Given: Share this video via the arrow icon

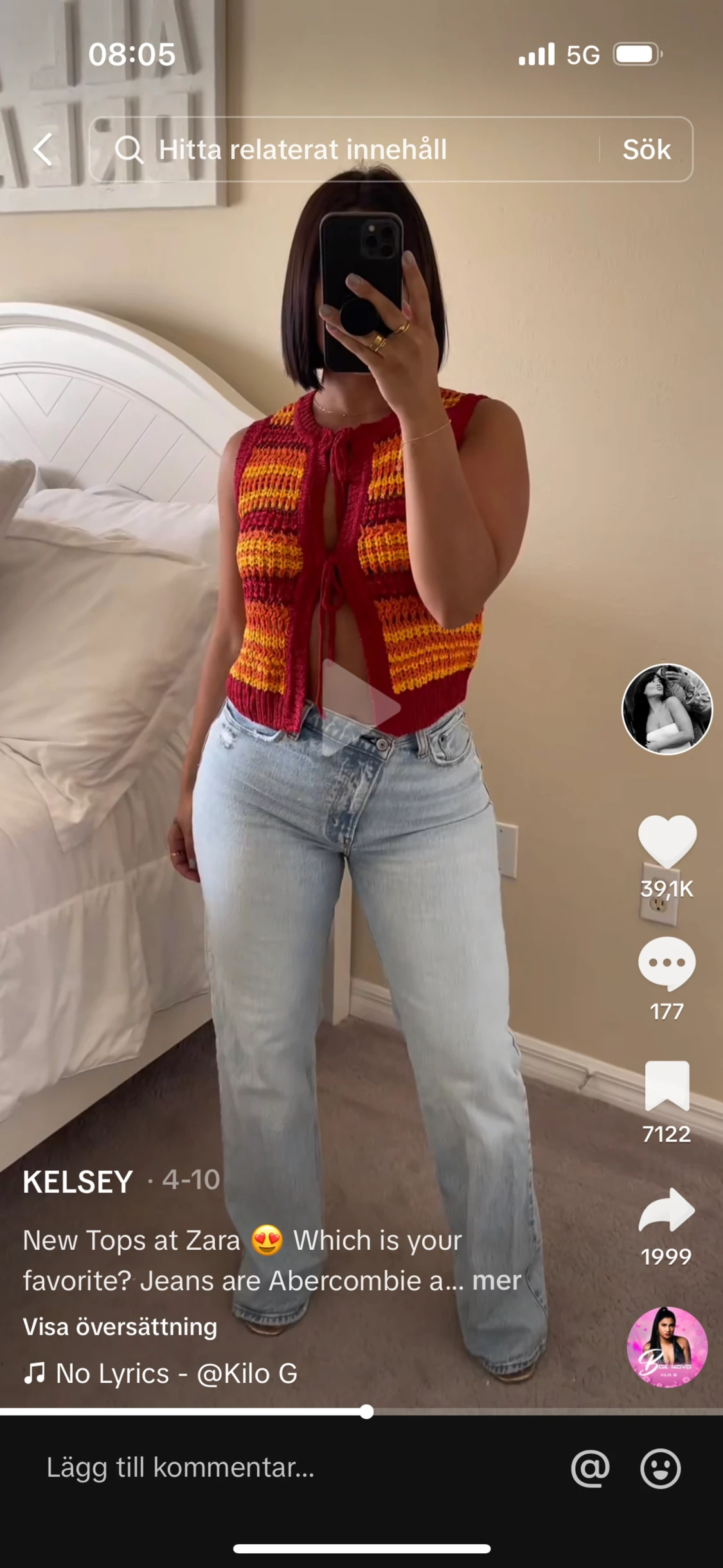Looking at the screenshot, I should [x=667, y=1209].
